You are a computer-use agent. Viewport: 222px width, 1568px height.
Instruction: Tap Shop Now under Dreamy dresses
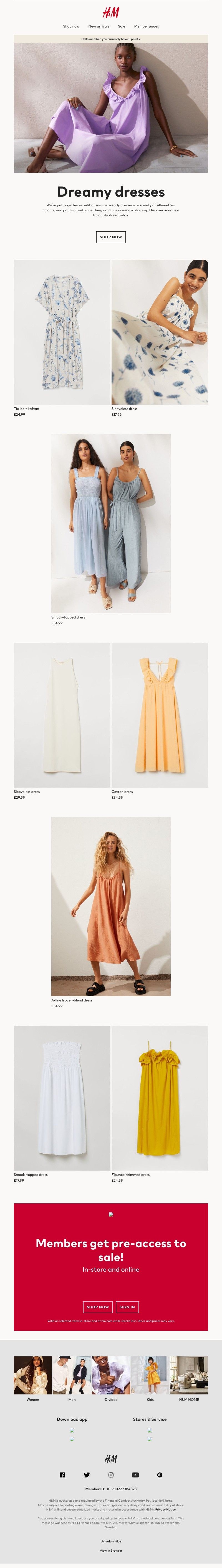[111, 237]
